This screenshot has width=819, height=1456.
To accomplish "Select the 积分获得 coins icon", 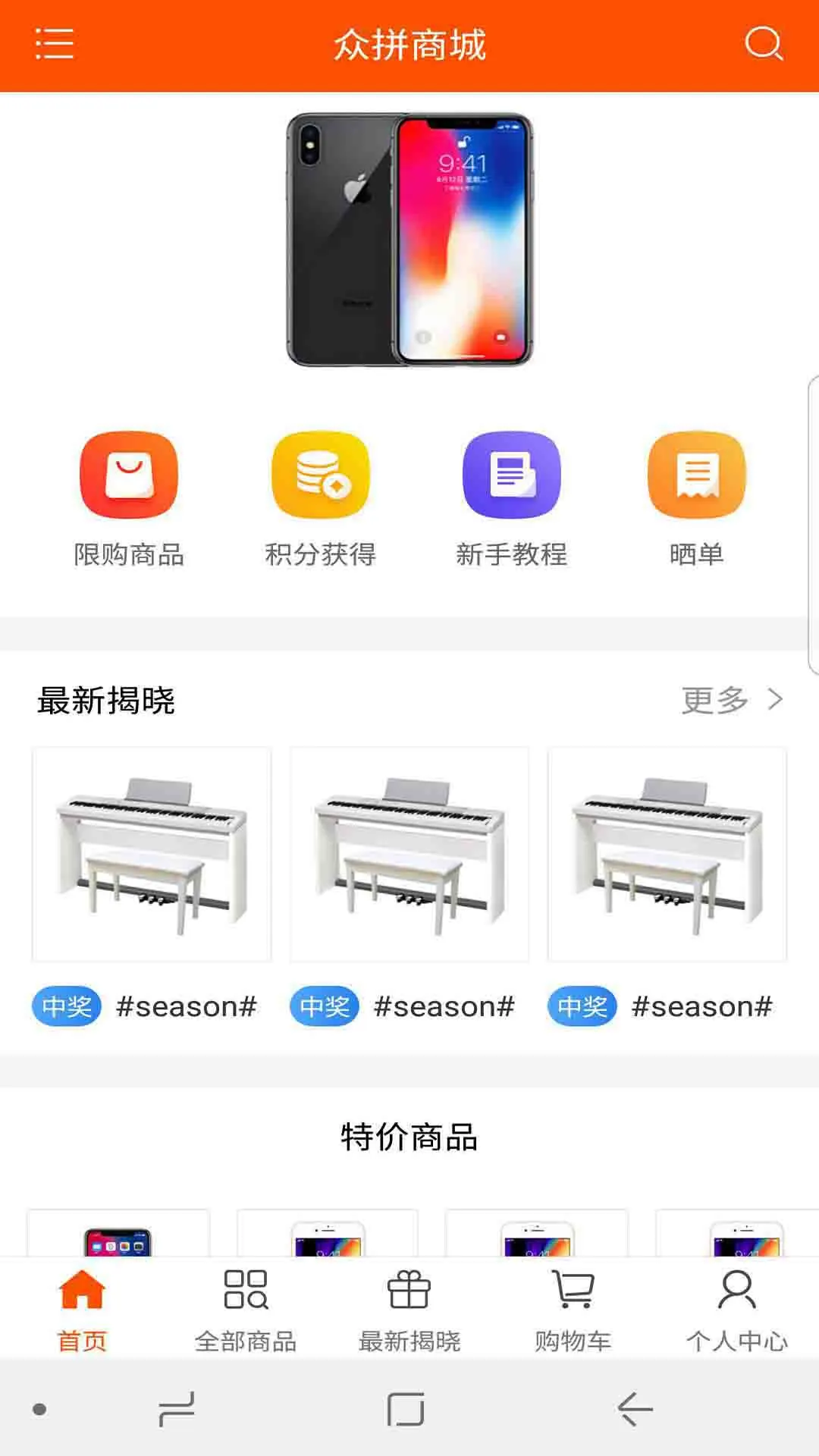I will coord(320,478).
